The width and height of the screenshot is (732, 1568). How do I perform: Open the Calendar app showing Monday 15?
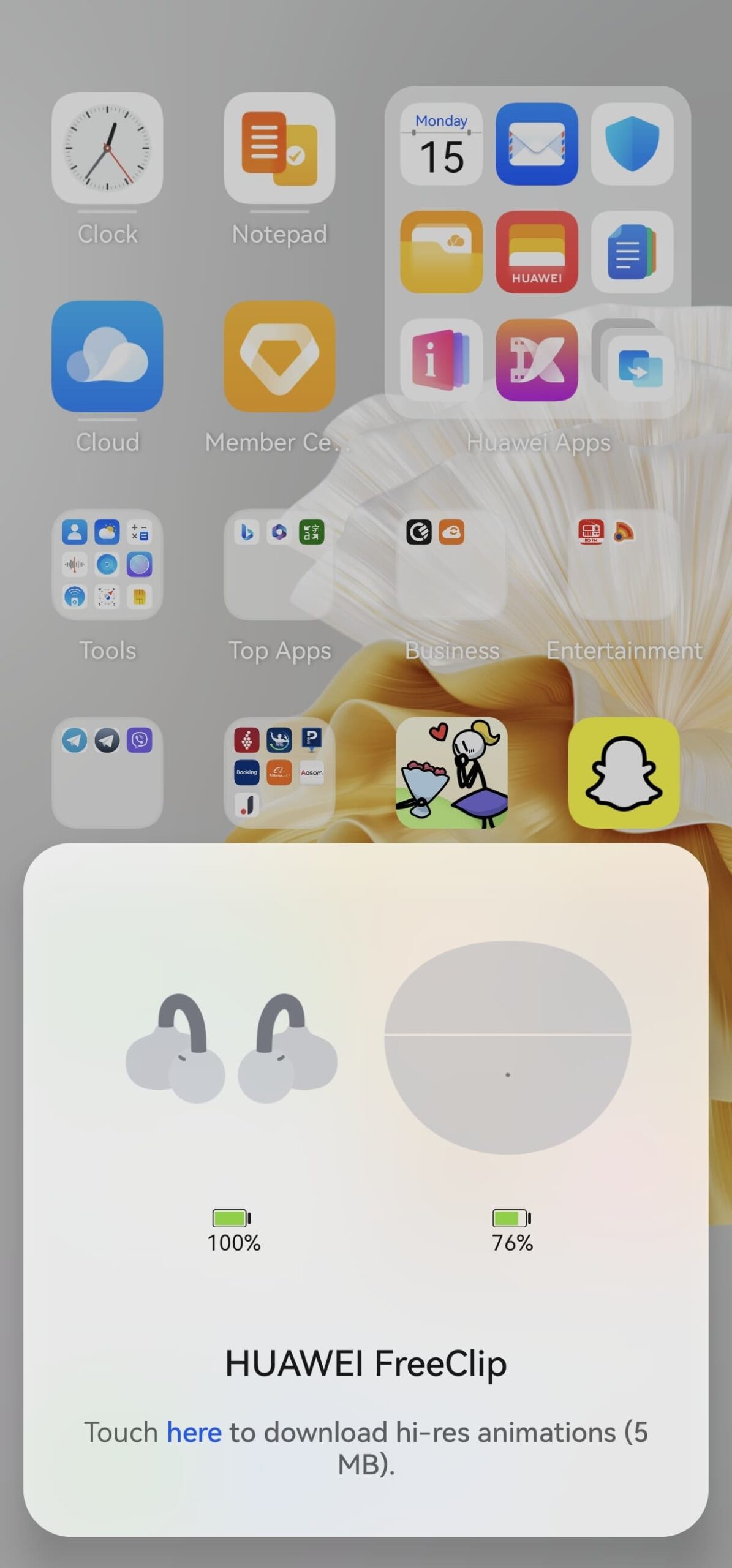click(441, 144)
